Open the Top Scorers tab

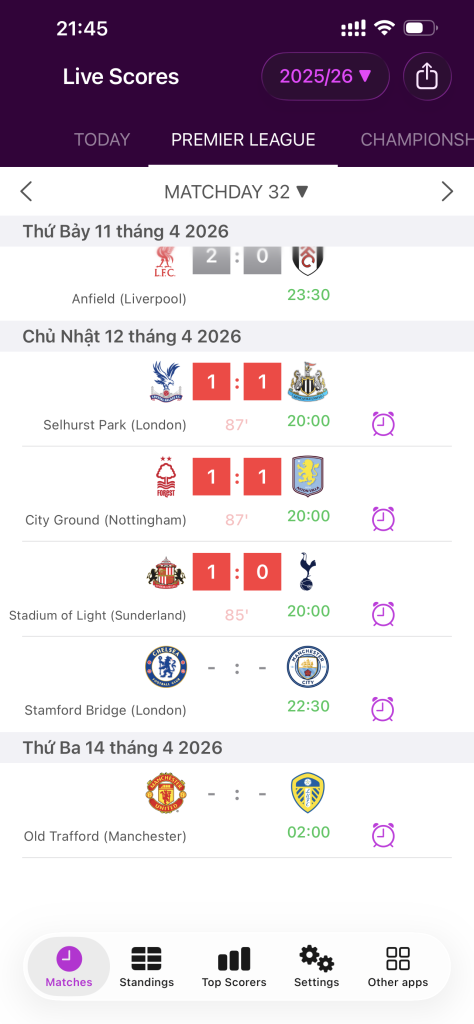(x=234, y=967)
